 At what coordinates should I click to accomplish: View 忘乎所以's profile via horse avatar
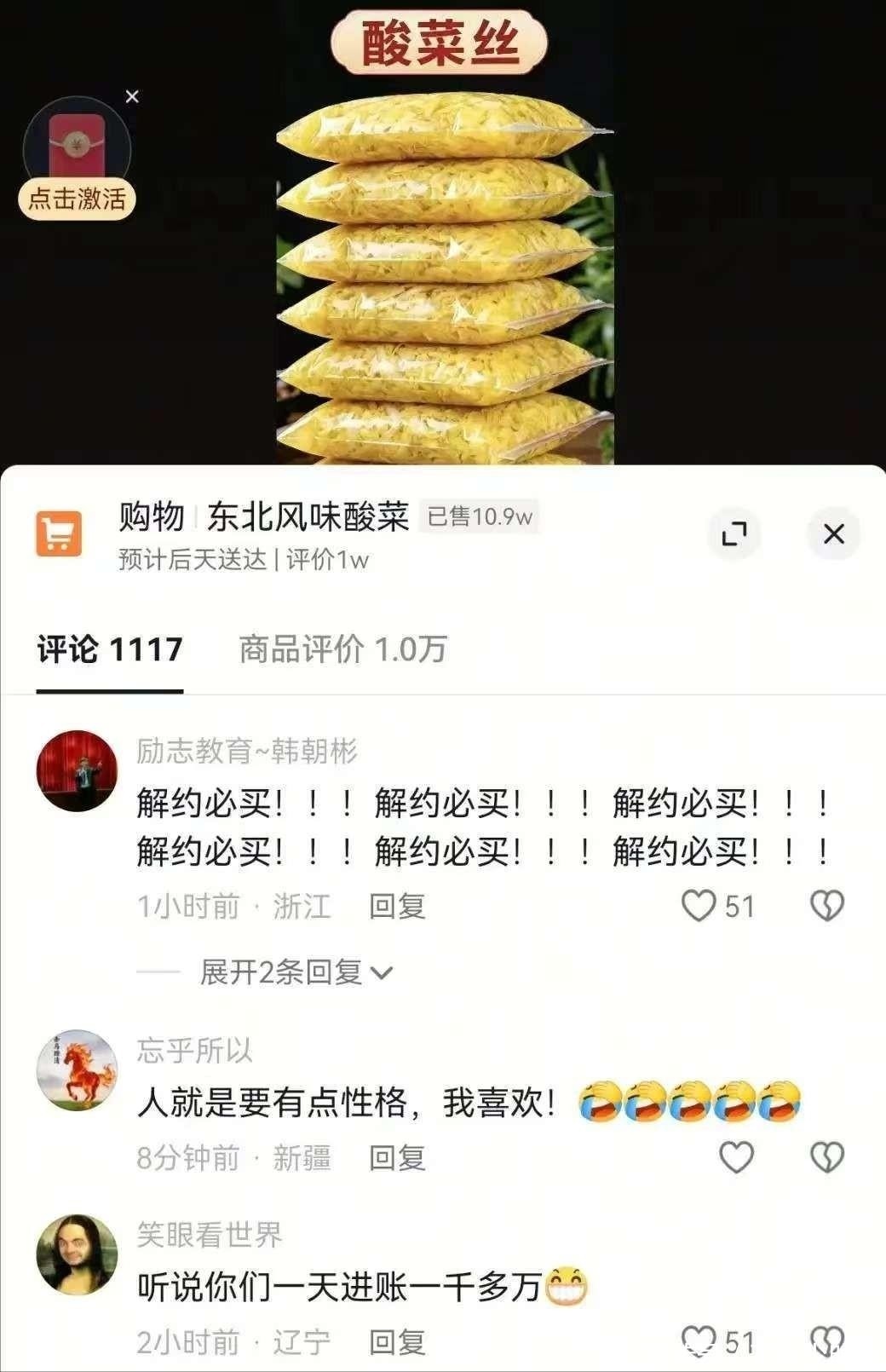click(x=77, y=1070)
